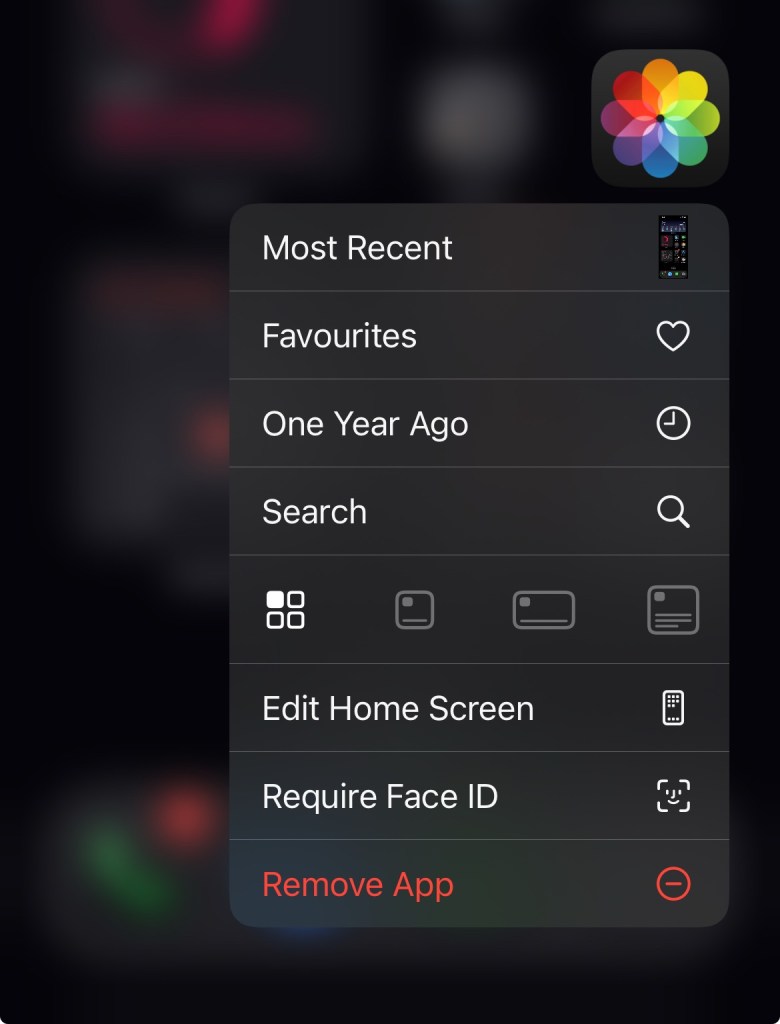Select the app icon size option
The height and width of the screenshot is (1024, 780).
pyautogui.click(x=286, y=609)
